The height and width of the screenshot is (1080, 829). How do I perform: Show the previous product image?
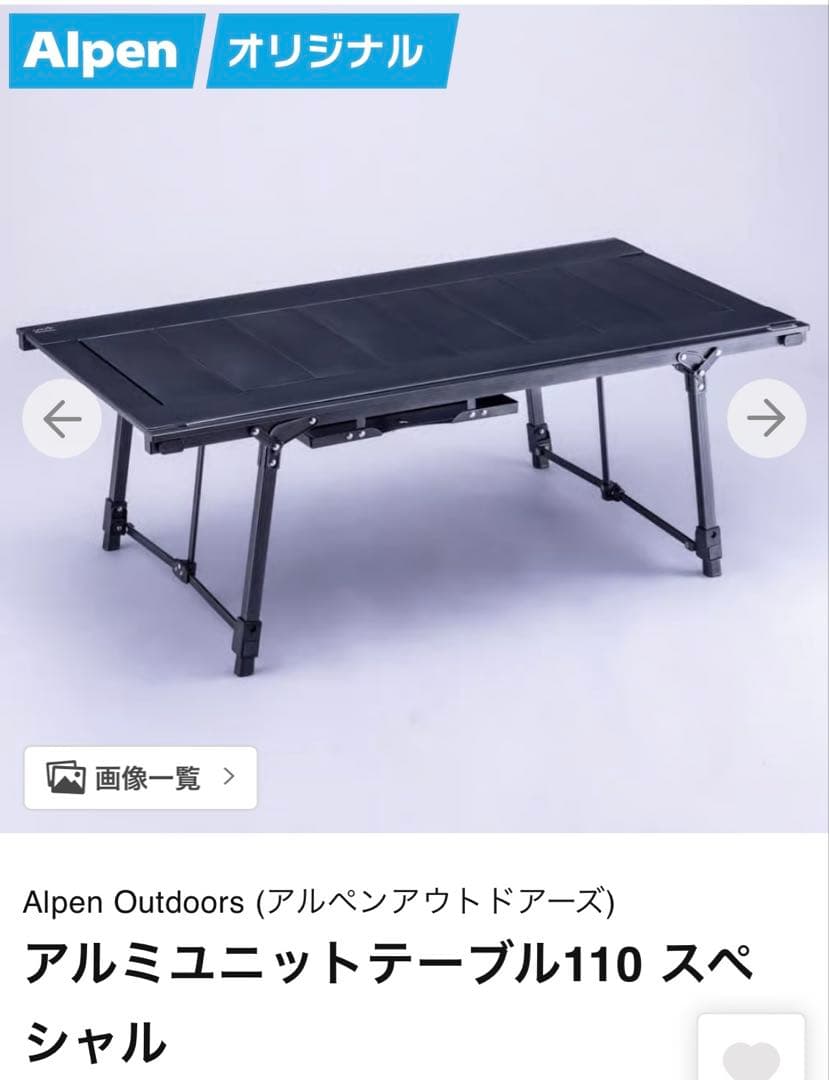62,420
